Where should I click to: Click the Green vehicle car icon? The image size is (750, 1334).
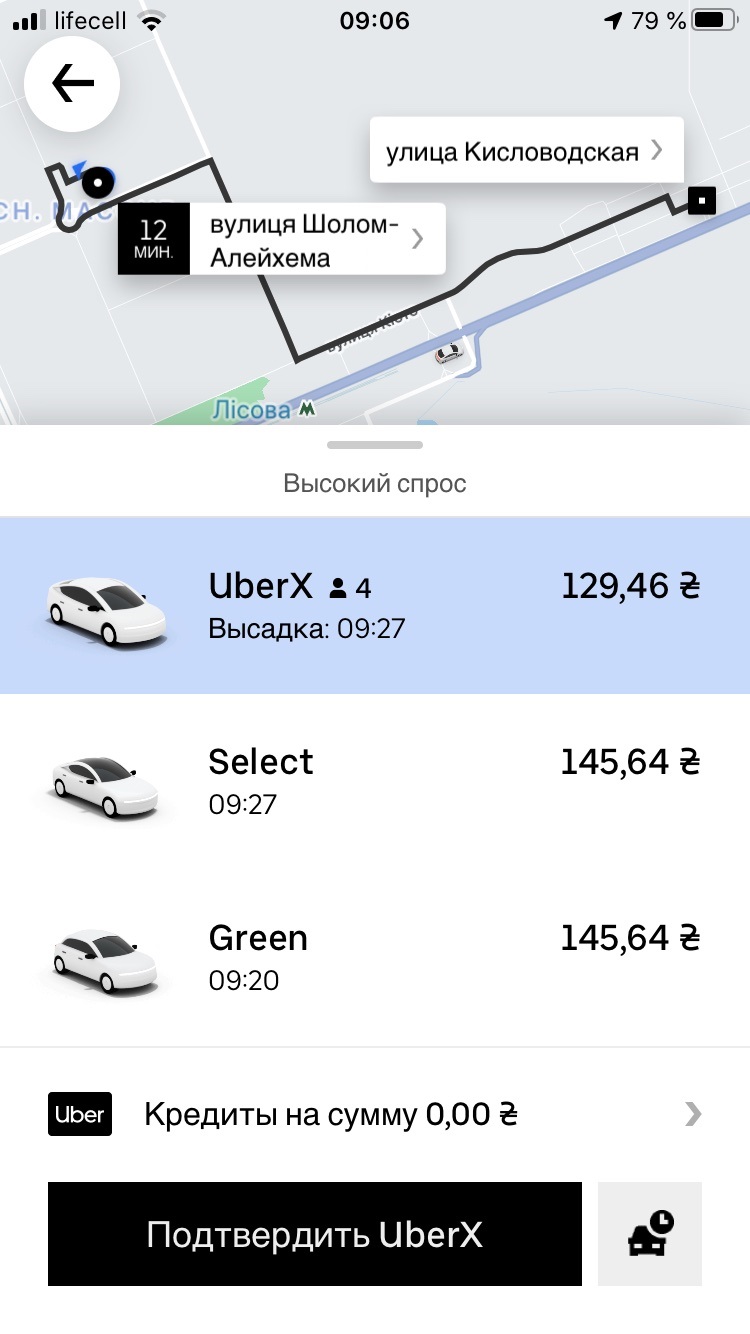coord(105,957)
